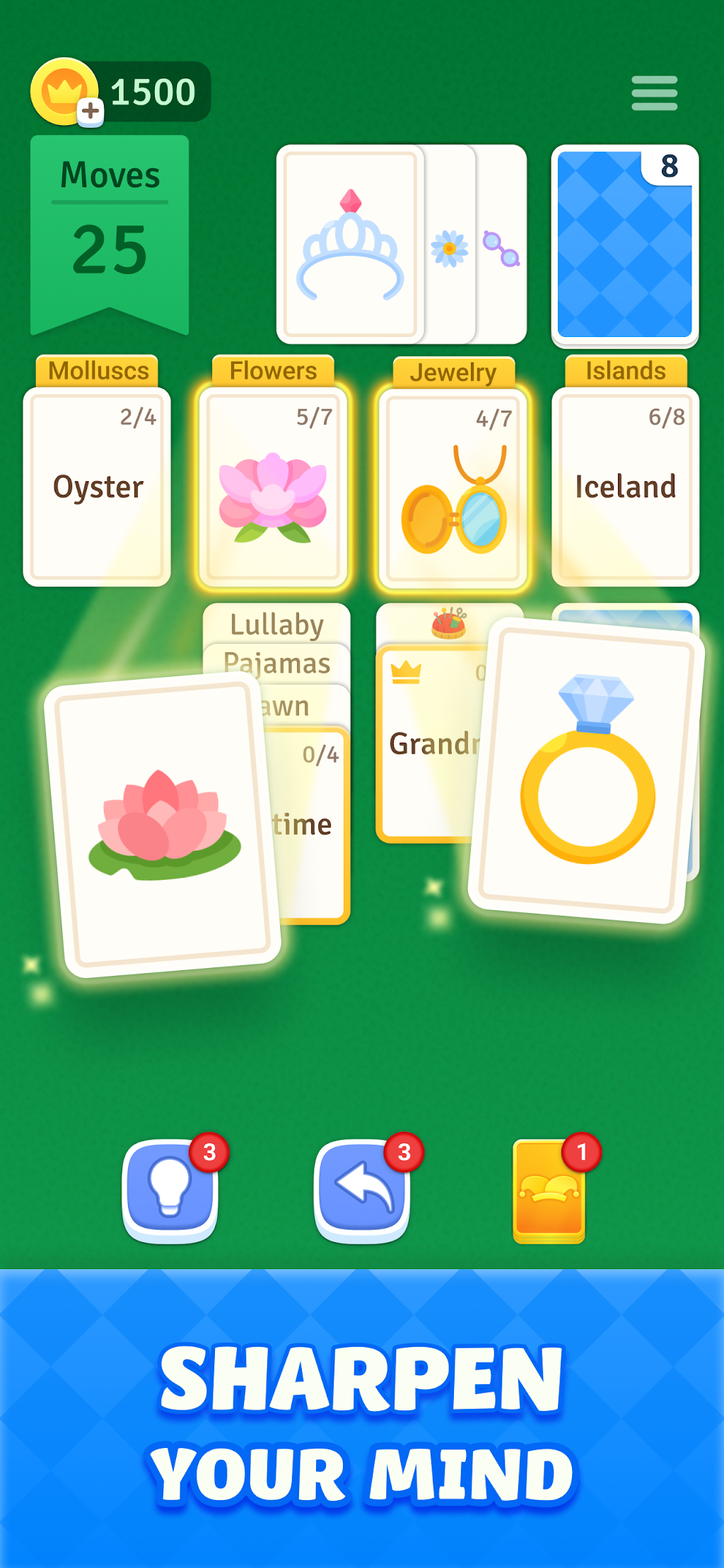The height and width of the screenshot is (1568, 724).
Task: Pick the Lullaby card in the column
Action: tap(276, 624)
